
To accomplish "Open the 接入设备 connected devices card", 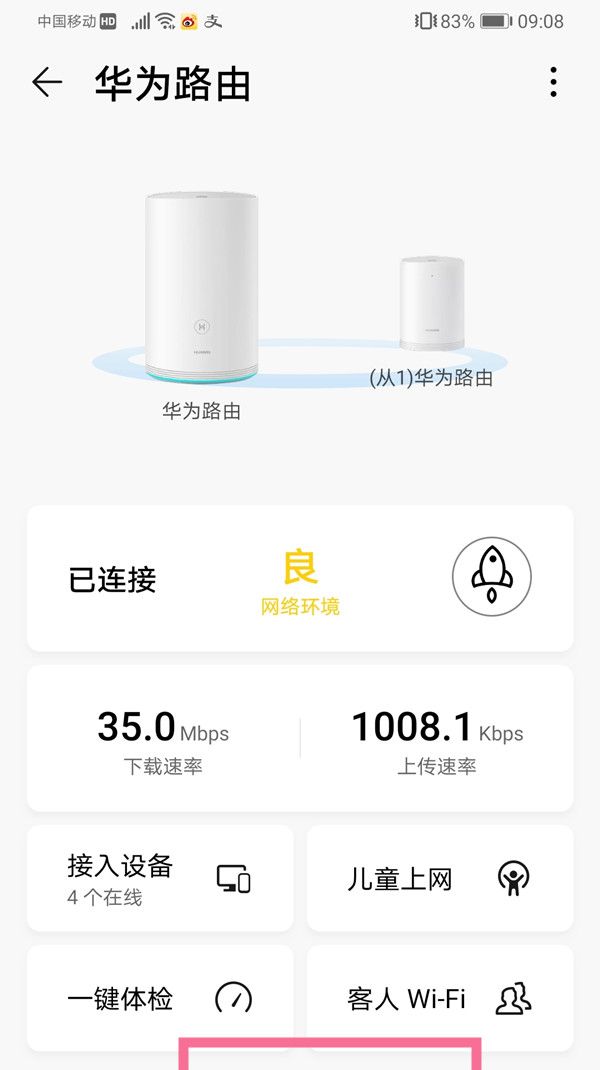I will (160, 878).
